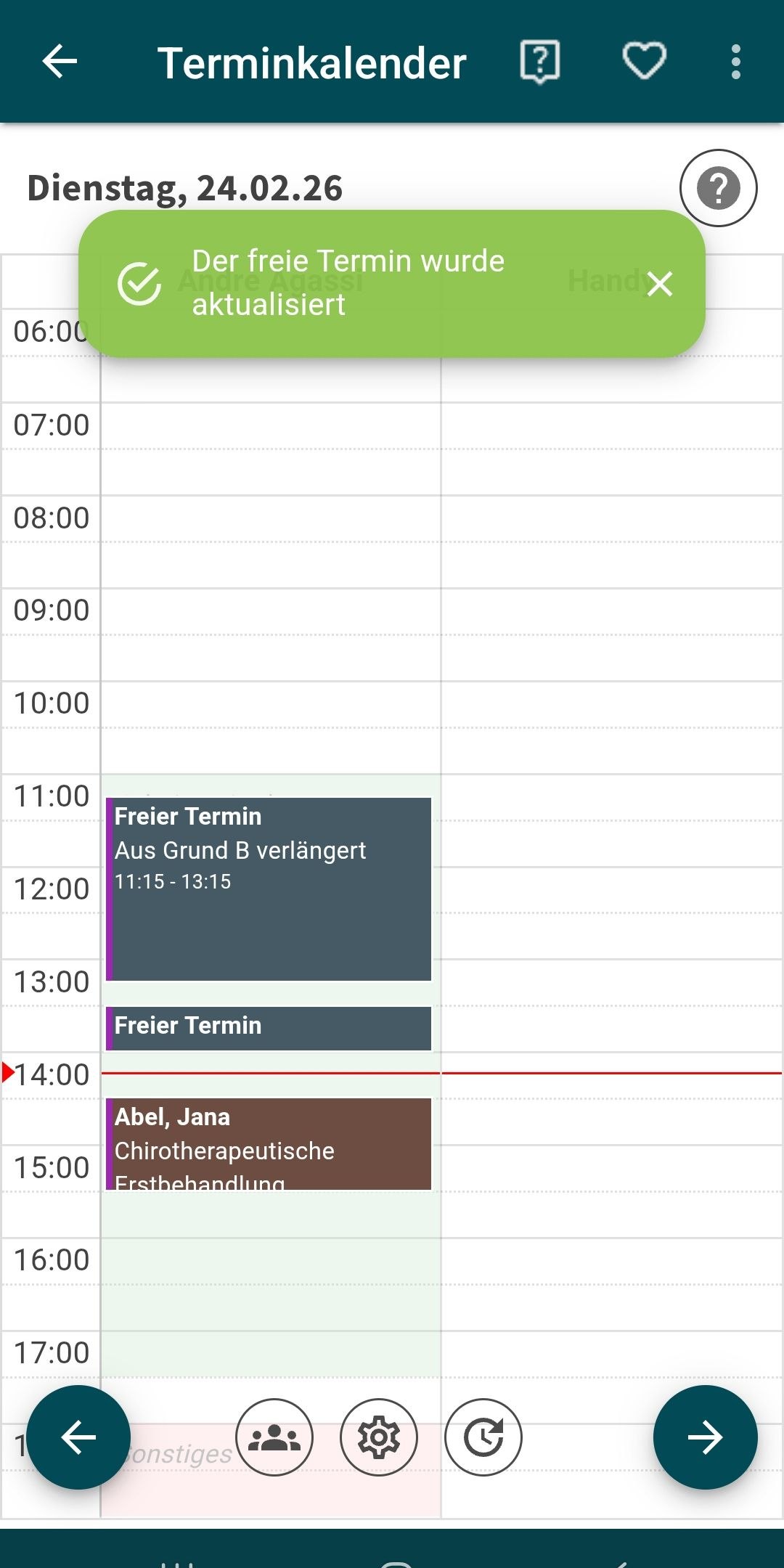This screenshot has height=1568, width=784.
Task: Dismiss the green update notification
Action: [x=659, y=284]
